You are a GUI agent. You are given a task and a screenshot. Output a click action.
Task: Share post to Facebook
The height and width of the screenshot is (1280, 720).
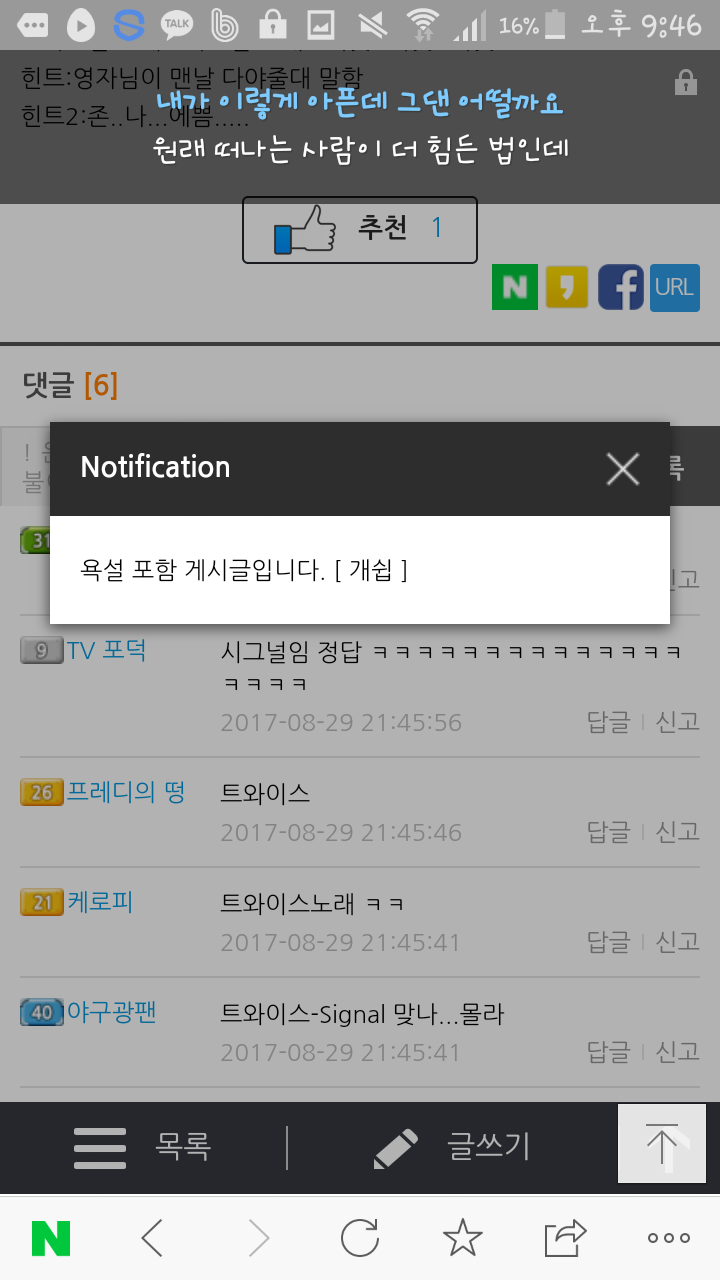[620, 288]
